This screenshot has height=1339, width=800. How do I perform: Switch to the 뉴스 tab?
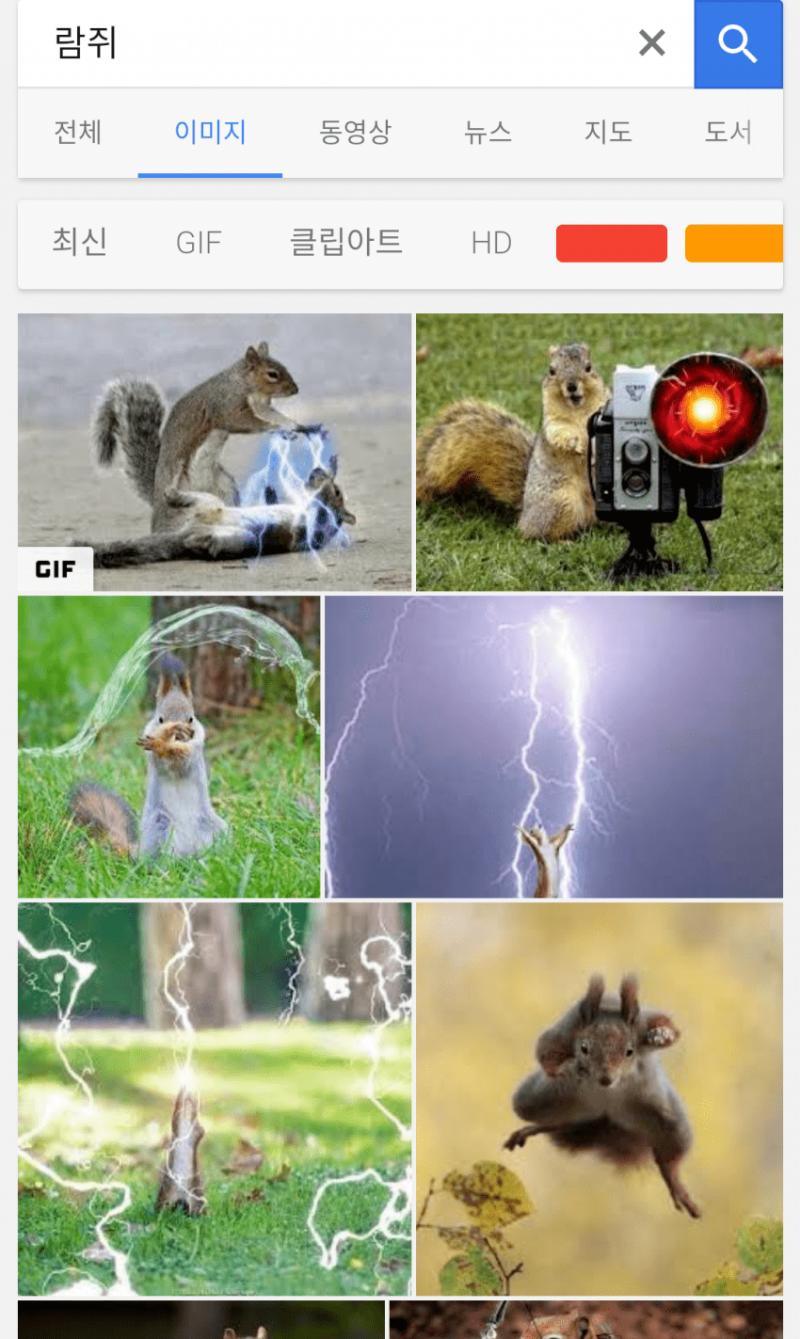pyautogui.click(x=488, y=132)
